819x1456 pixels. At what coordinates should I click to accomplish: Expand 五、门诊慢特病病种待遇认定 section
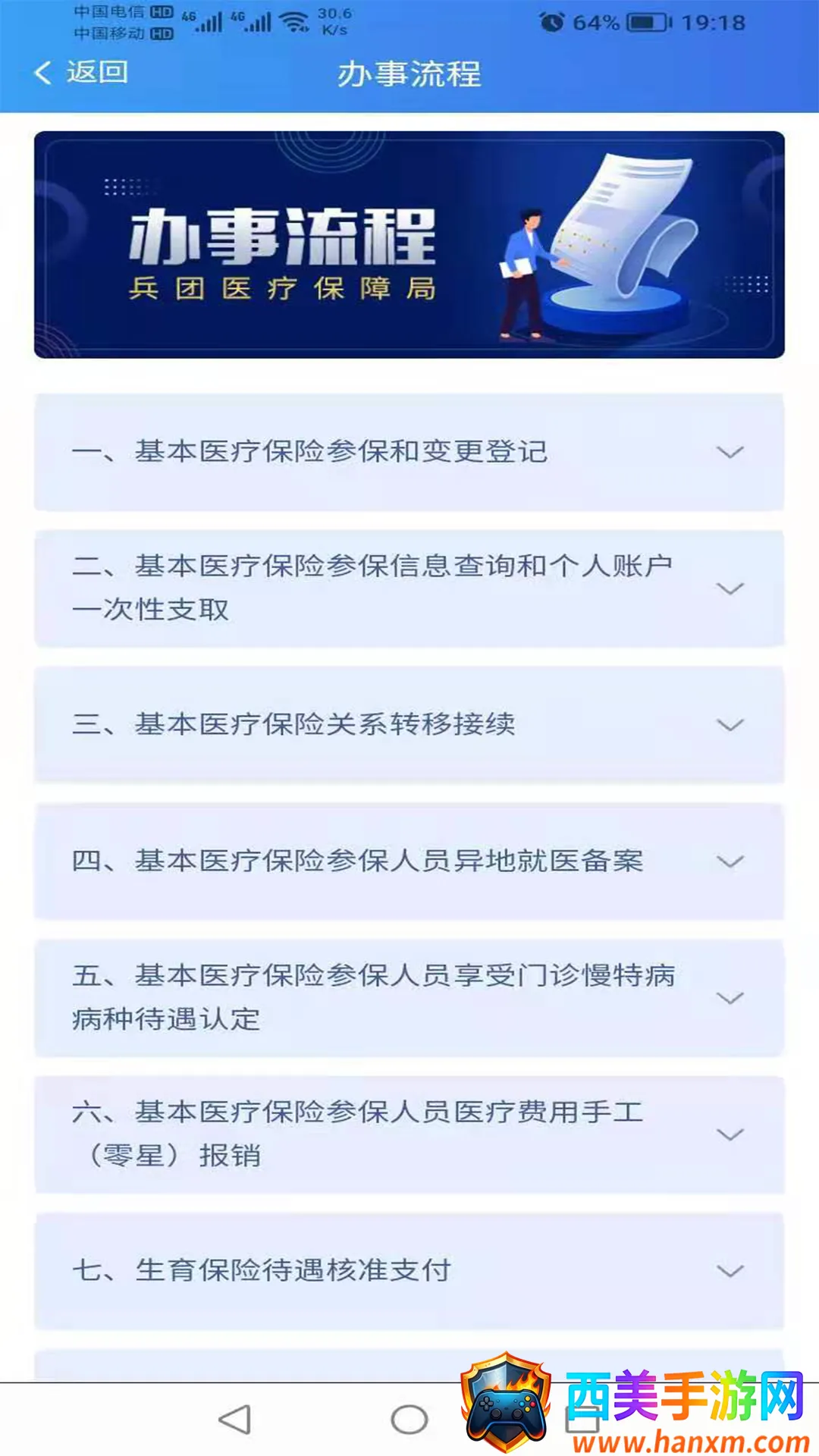[409, 998]
